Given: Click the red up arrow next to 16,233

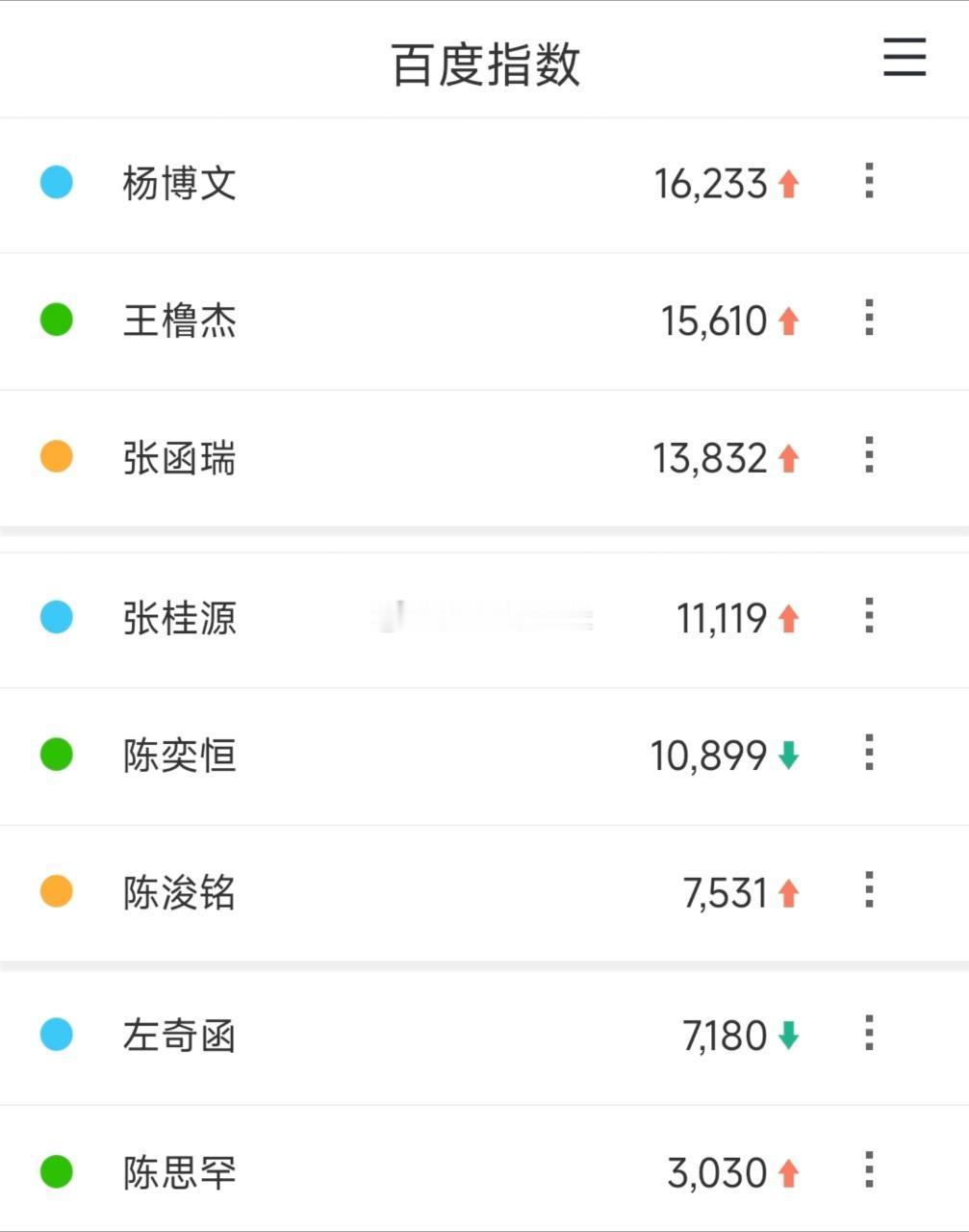Looking at the screenshot, I should [x=787, y=184].
